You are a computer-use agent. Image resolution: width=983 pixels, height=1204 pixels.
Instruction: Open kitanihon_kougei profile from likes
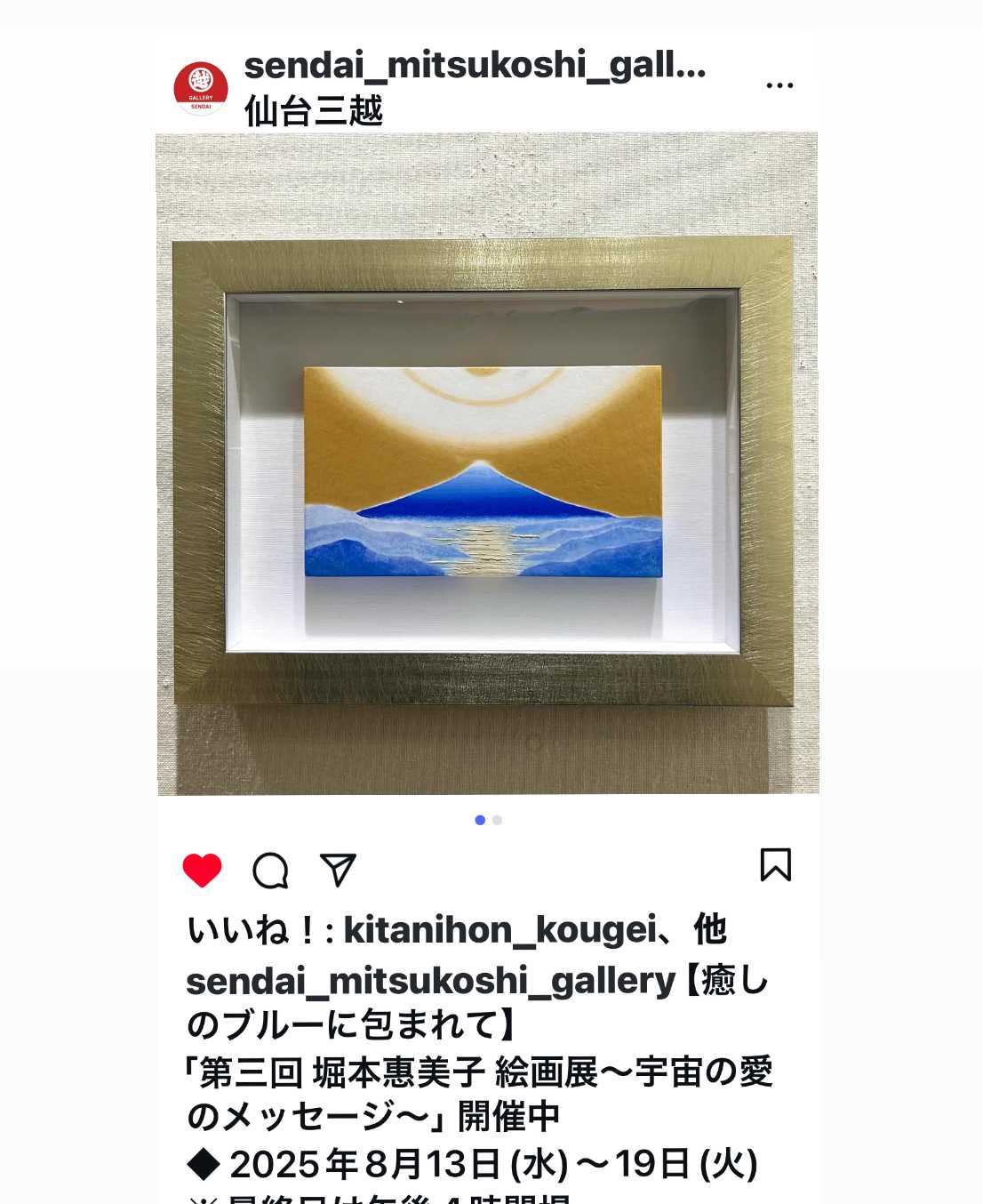[499, 930]
